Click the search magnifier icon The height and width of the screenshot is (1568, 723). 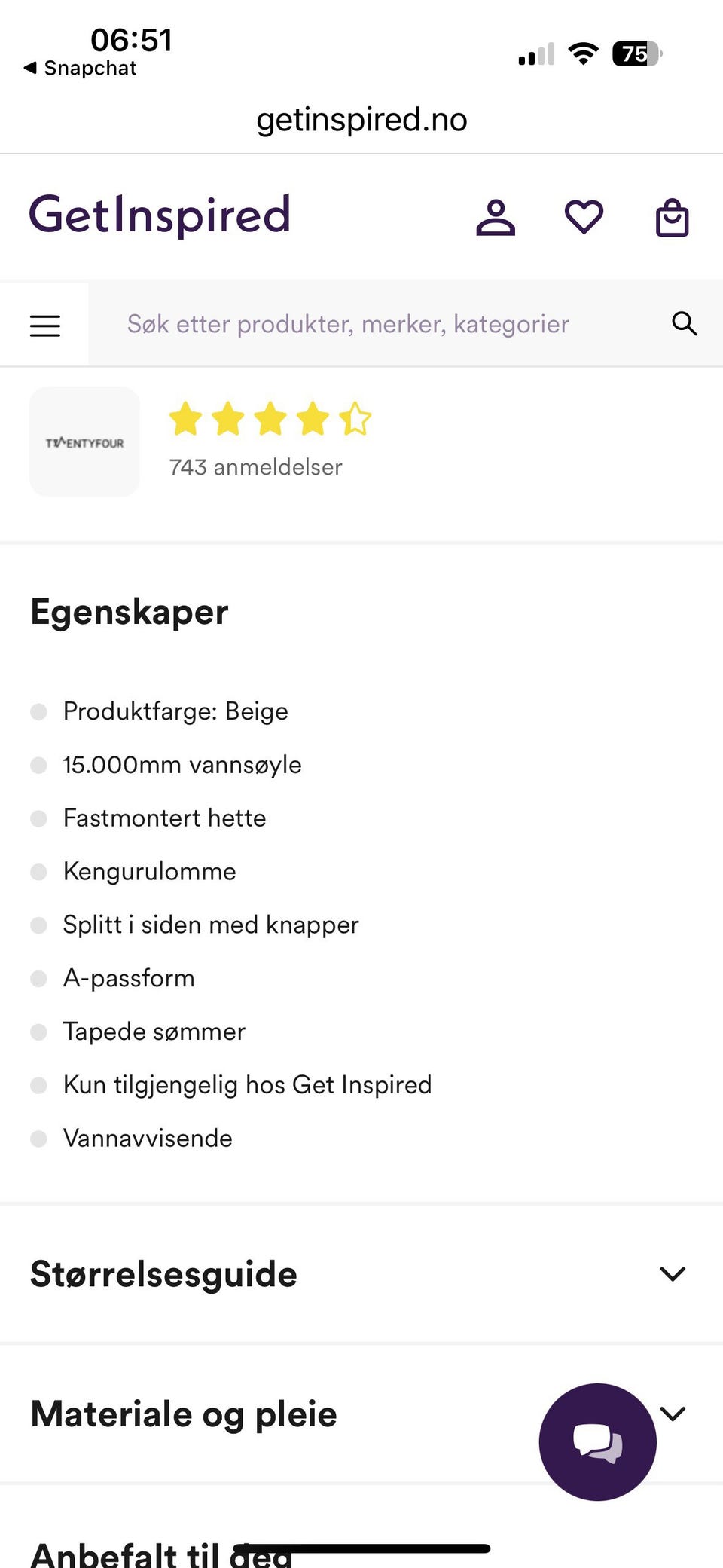(684, 323)
